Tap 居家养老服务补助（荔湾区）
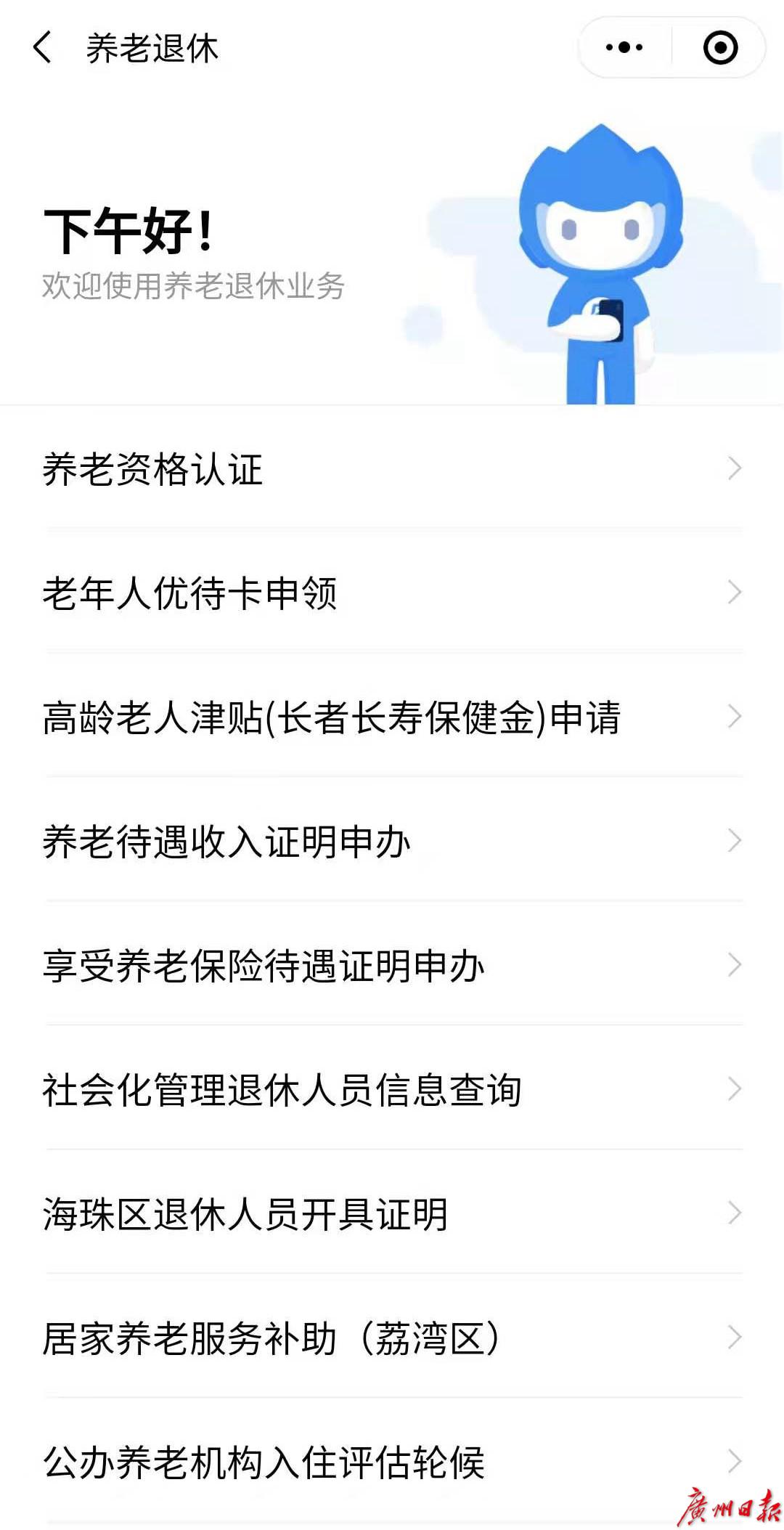This screenshot has height=1530, width=784. coord(392,1338)
